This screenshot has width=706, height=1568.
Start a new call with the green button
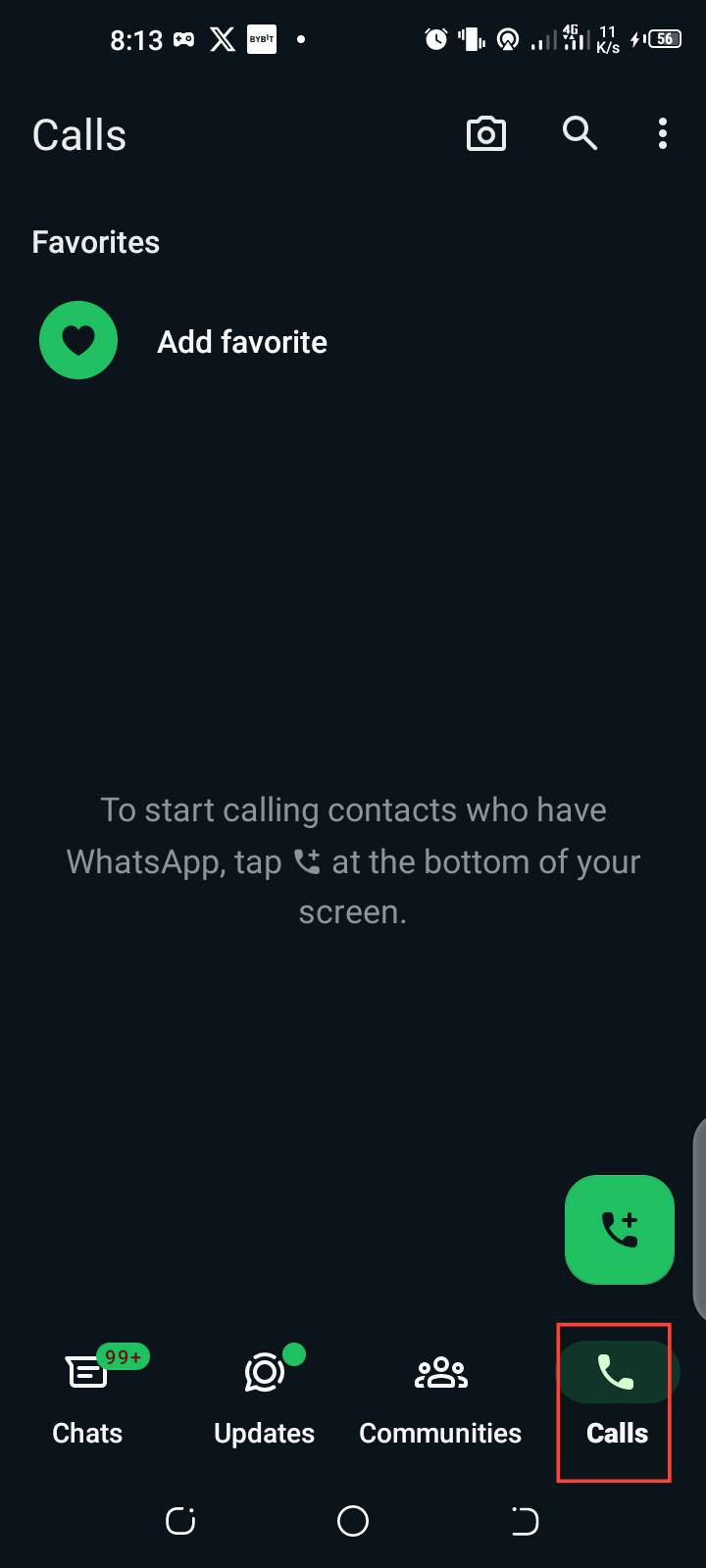point(619,1229)
